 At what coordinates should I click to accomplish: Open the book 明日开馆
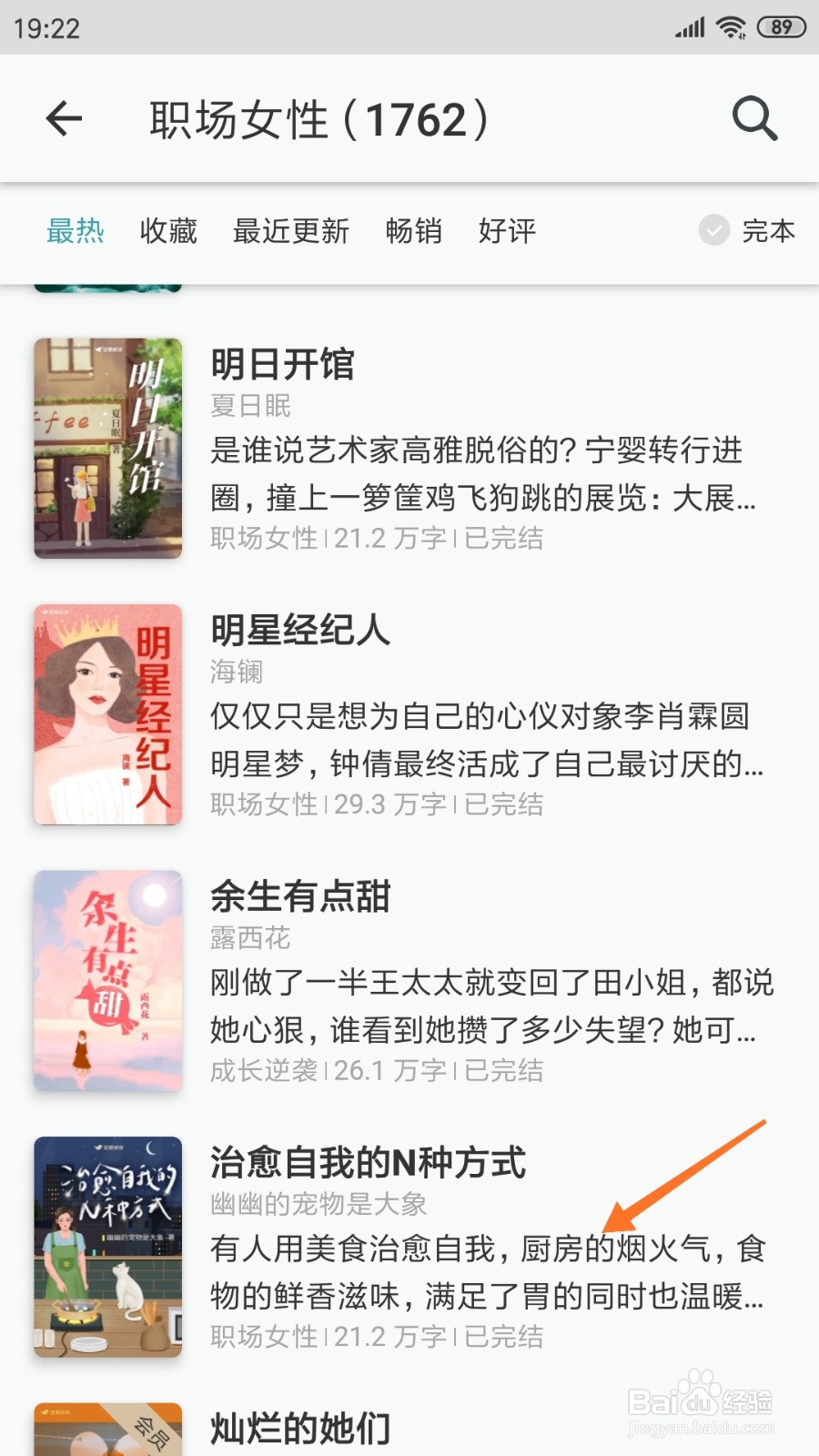tap(282, 365)
